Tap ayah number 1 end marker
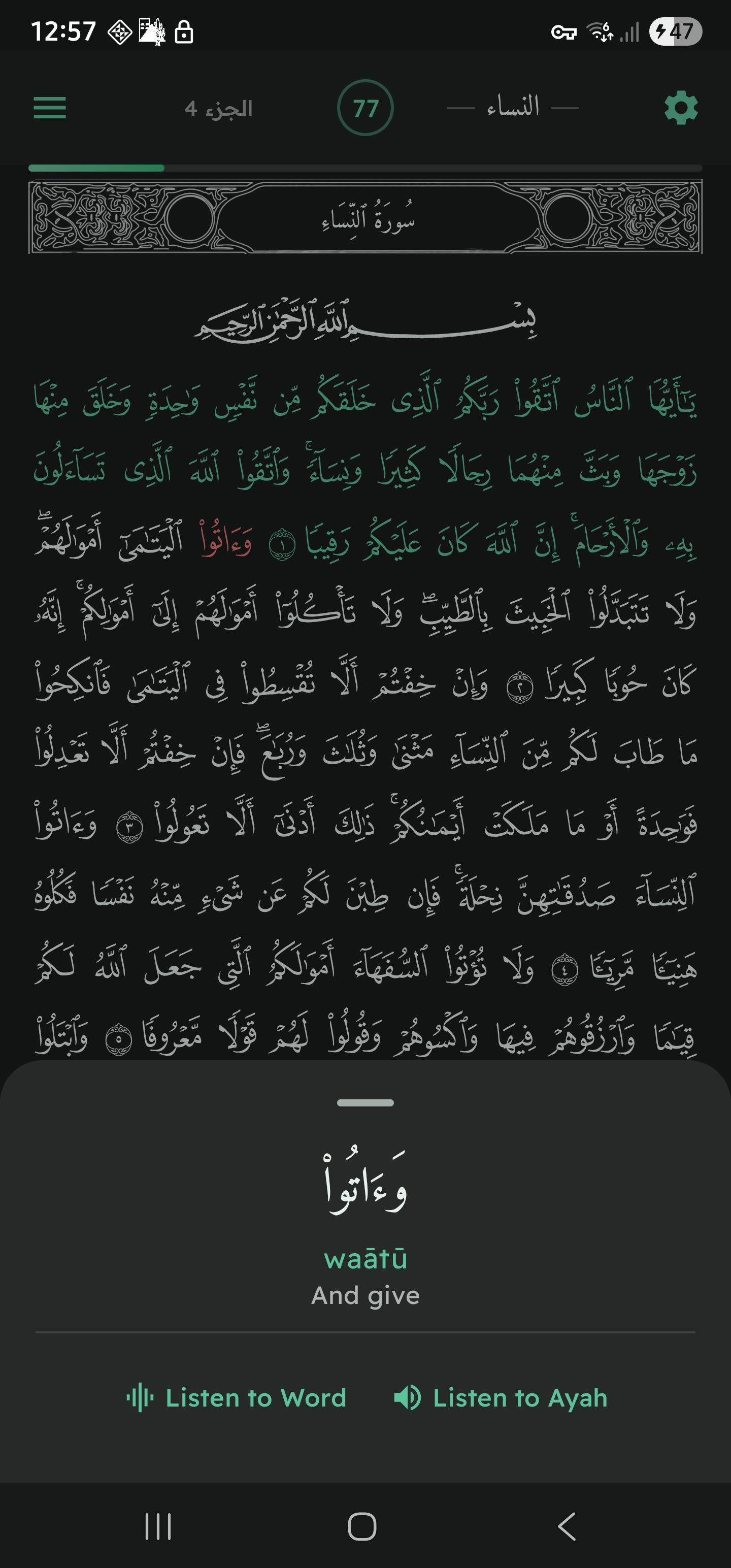The width and height of the screenshot is (731, 1568). coord(282,545)
